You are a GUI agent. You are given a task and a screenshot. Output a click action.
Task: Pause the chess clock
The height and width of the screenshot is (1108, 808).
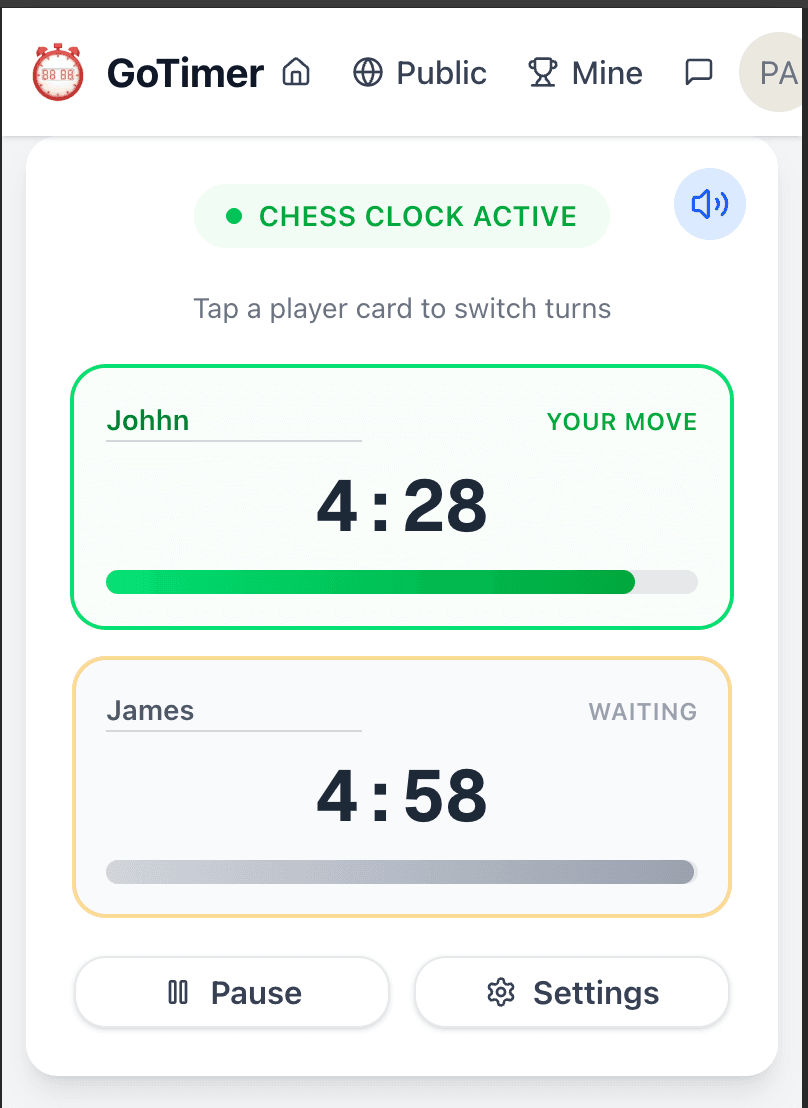pos(232,992)
